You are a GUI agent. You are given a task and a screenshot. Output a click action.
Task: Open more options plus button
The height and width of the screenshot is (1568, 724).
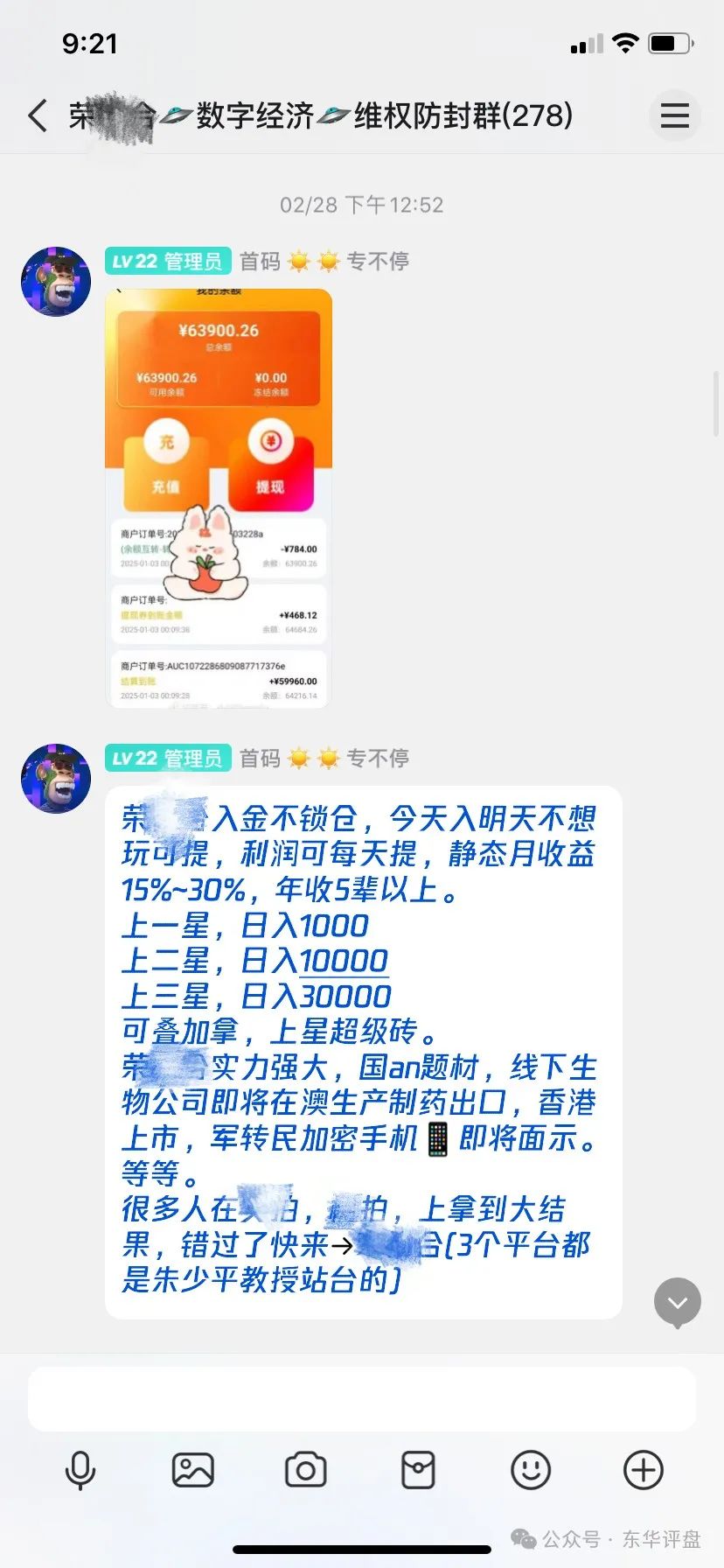click(643, 1470)
